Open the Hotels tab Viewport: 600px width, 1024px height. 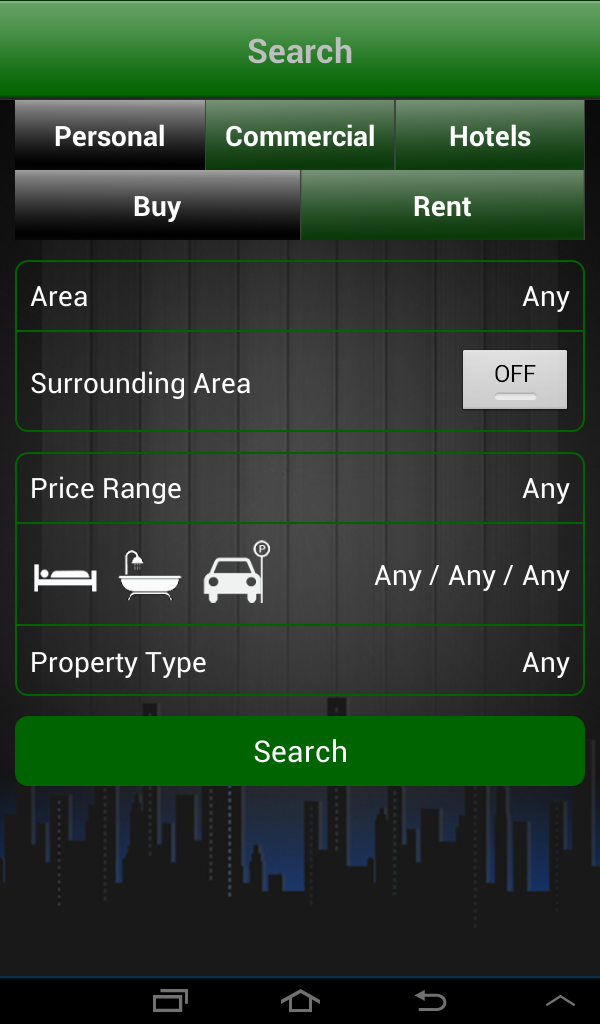(x=490, y=136)
